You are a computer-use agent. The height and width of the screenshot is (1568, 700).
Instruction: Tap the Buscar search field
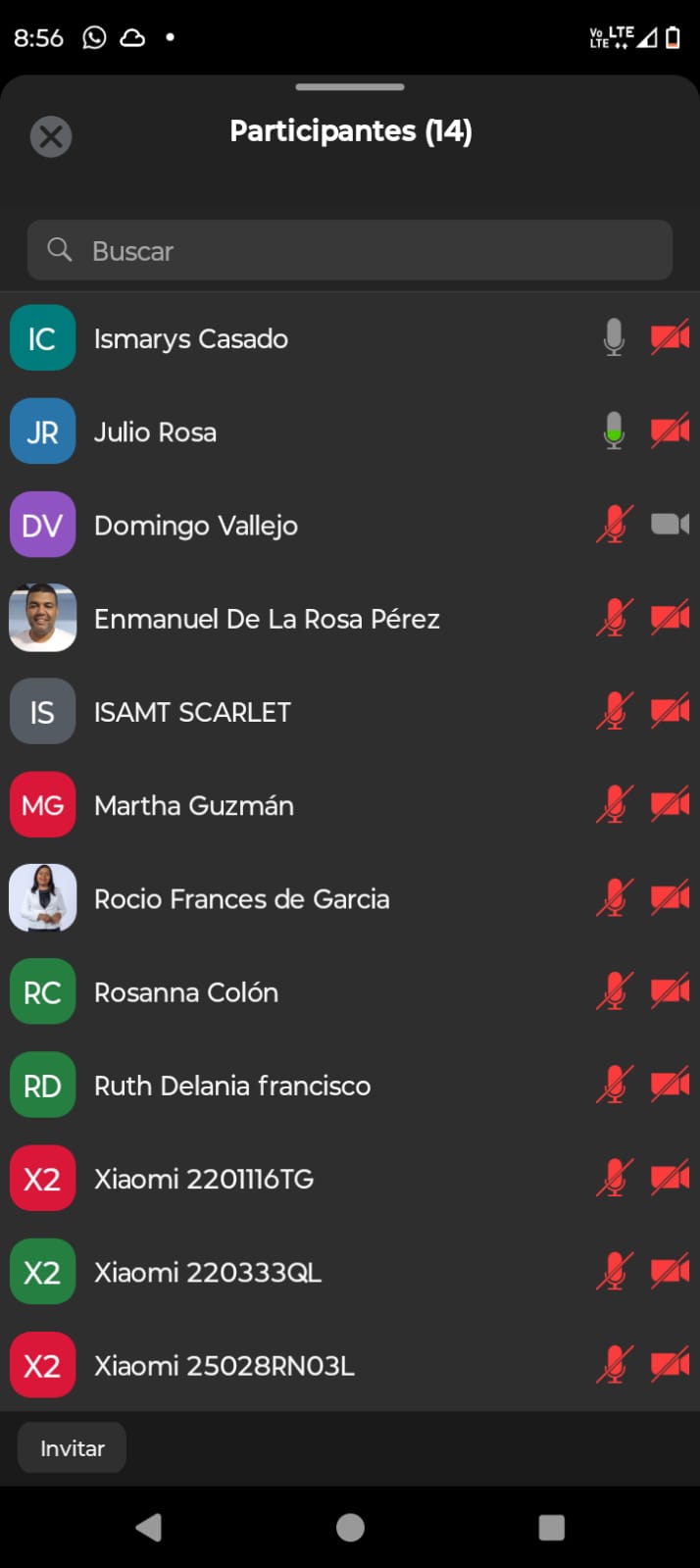pos(350,251)
